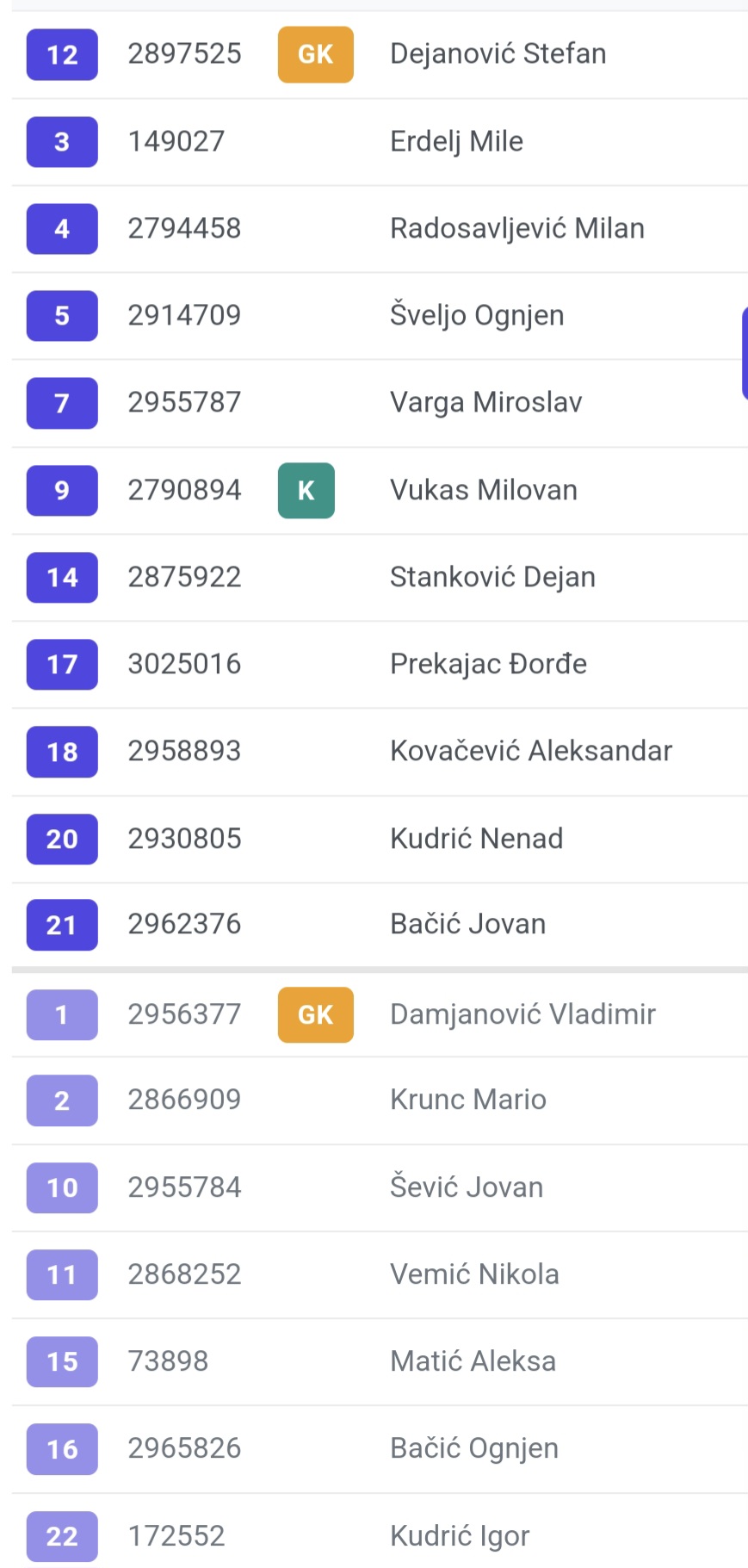
Task: Open player Dejanović Stefan's row
Action: tap(379, 54)
